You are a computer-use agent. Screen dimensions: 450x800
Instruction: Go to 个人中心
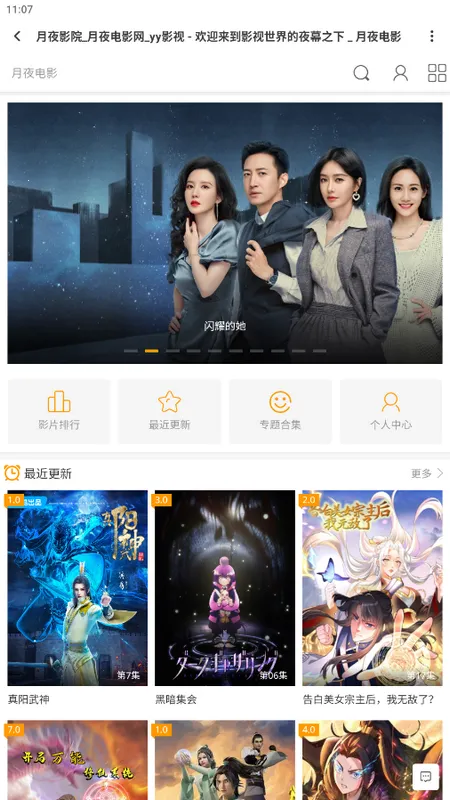point(391,411)
